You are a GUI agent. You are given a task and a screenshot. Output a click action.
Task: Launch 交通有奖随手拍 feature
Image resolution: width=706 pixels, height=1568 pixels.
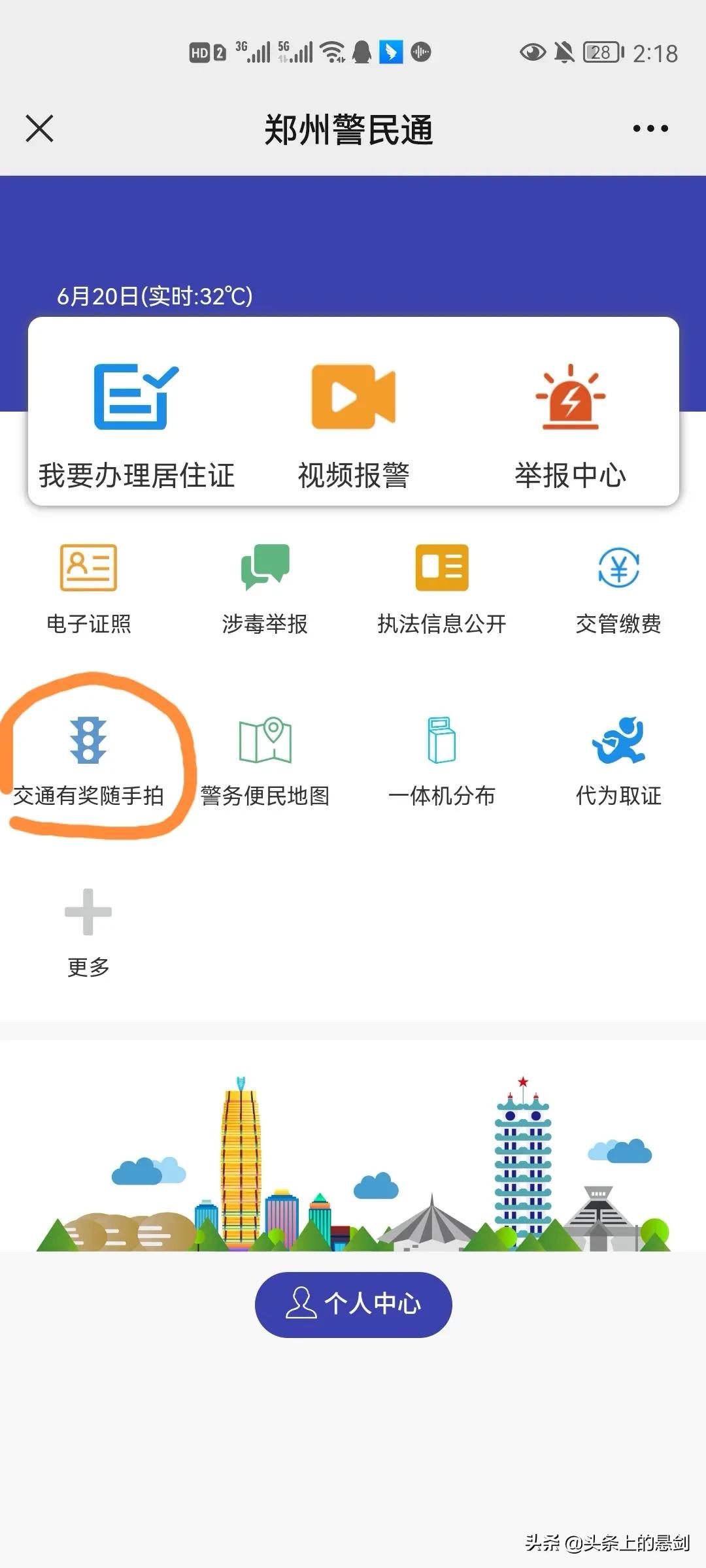tap(88, 761)
